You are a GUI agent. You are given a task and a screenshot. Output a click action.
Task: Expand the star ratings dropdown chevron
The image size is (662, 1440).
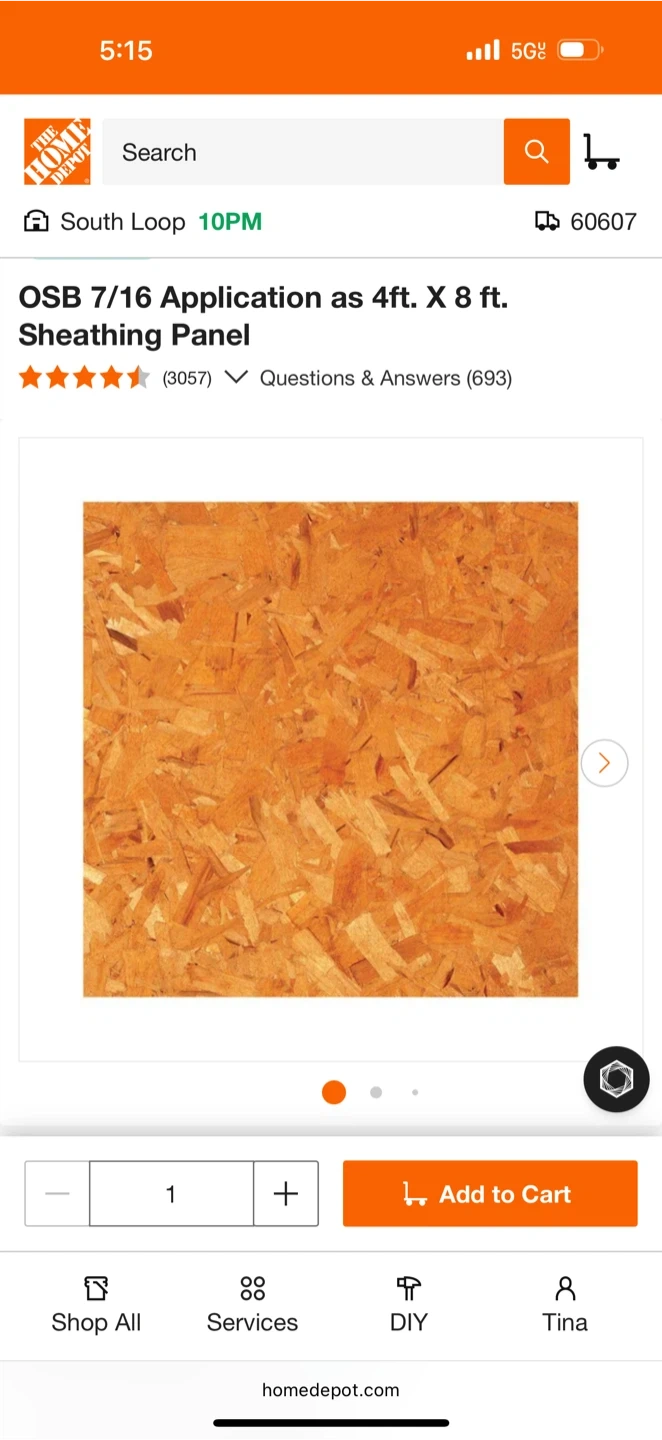236,377
